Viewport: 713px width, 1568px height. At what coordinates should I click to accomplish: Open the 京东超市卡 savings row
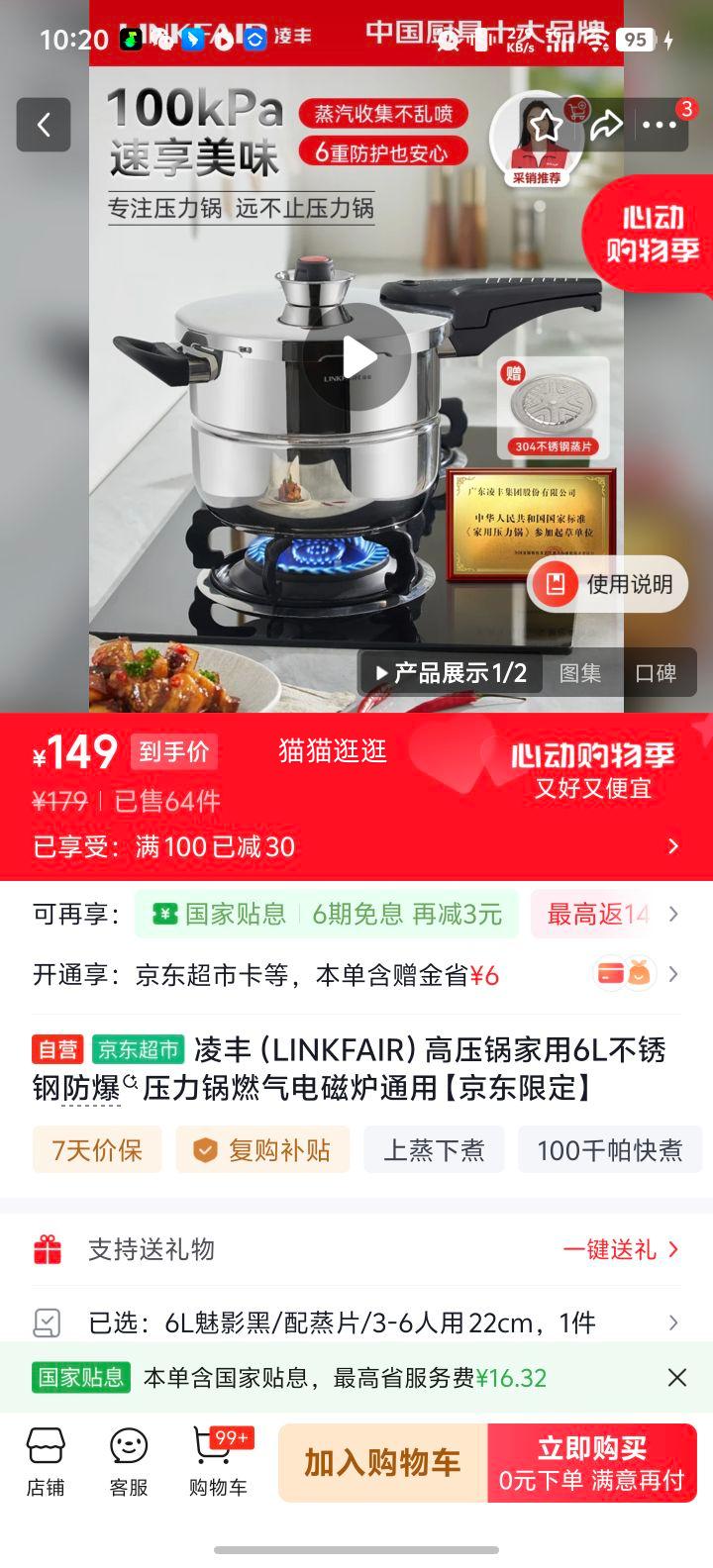(x=356, y=975)
